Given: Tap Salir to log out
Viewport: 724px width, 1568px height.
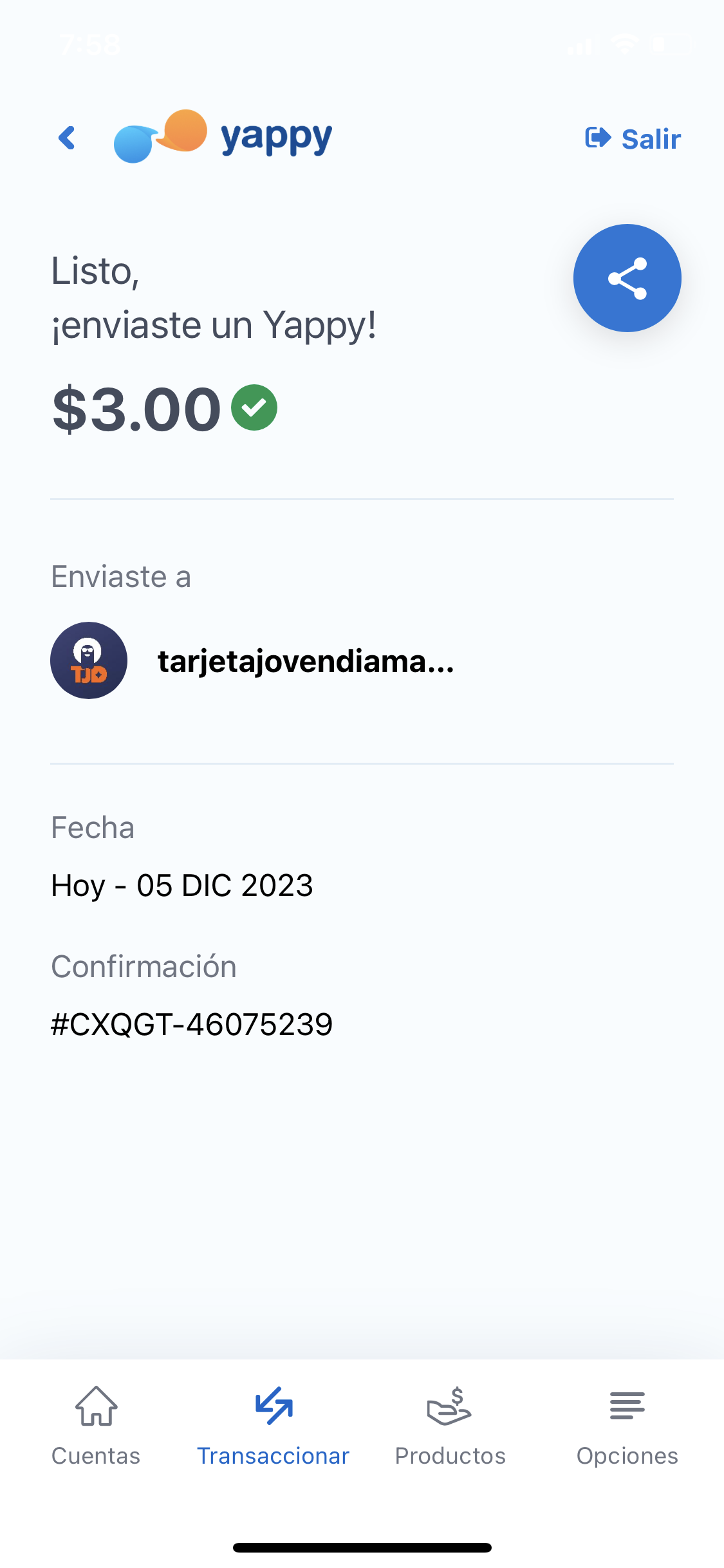Looking at the screenshot, I should [633, 138].
